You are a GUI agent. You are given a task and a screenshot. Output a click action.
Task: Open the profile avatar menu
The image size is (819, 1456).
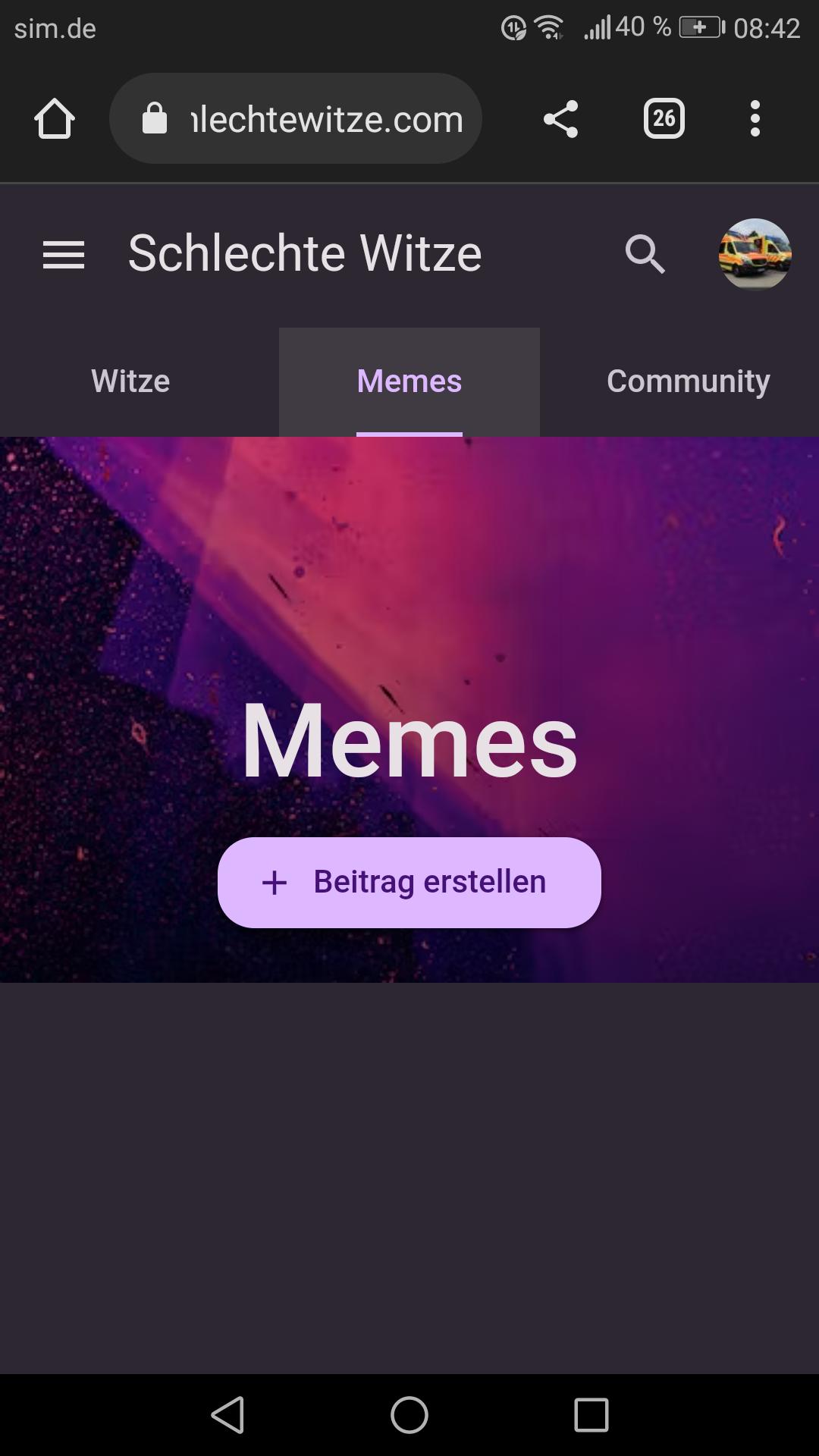755,254
